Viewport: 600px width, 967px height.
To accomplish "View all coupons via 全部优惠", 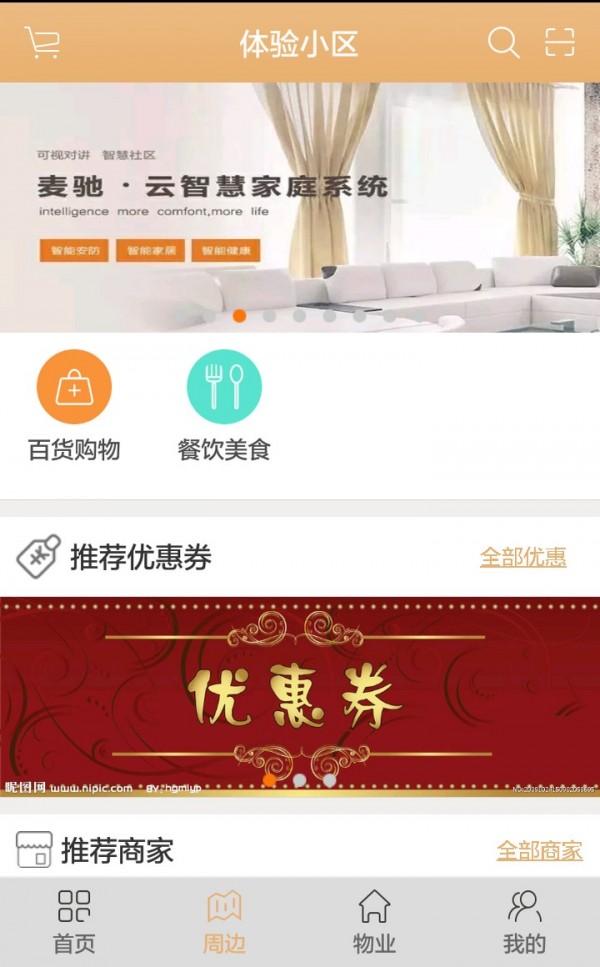I will tap(523, 557).
